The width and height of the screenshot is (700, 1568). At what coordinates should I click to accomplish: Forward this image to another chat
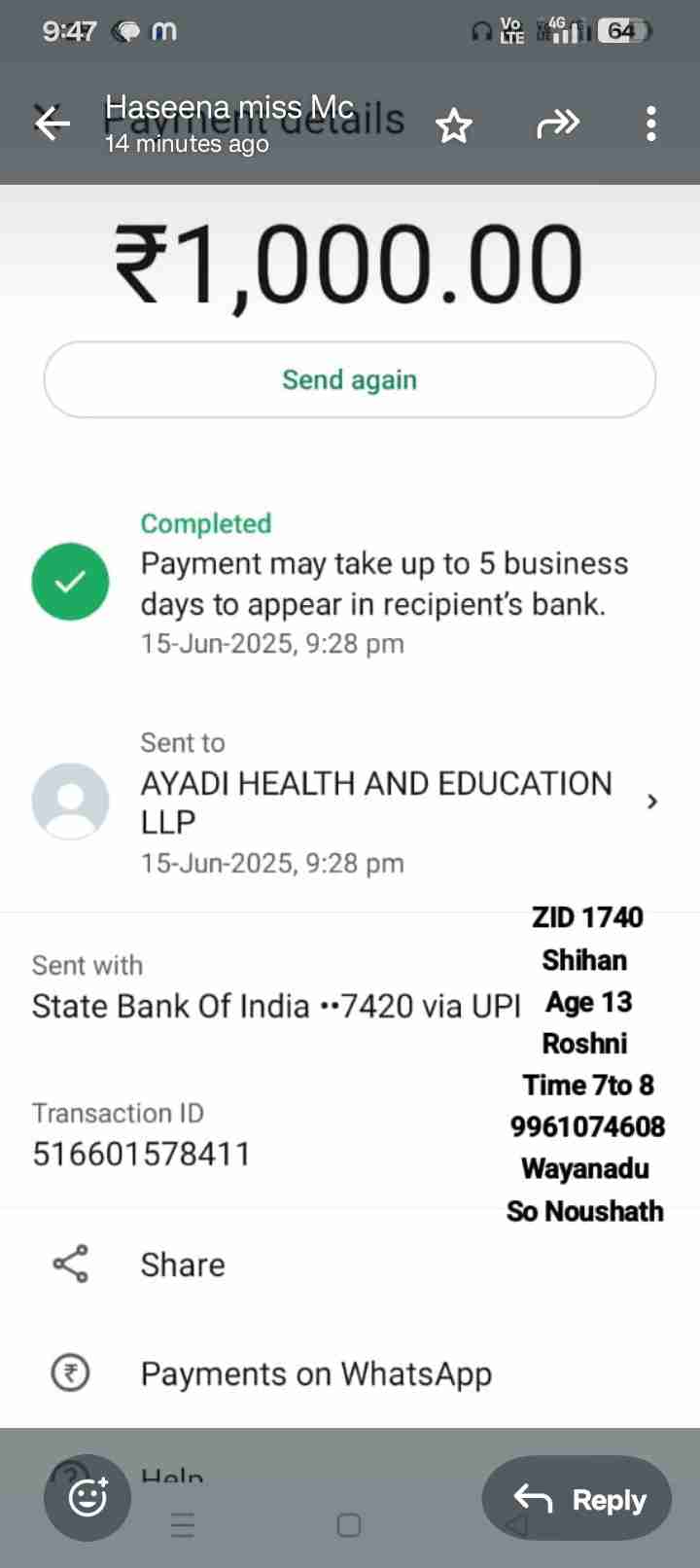click(x=558, y=124)
